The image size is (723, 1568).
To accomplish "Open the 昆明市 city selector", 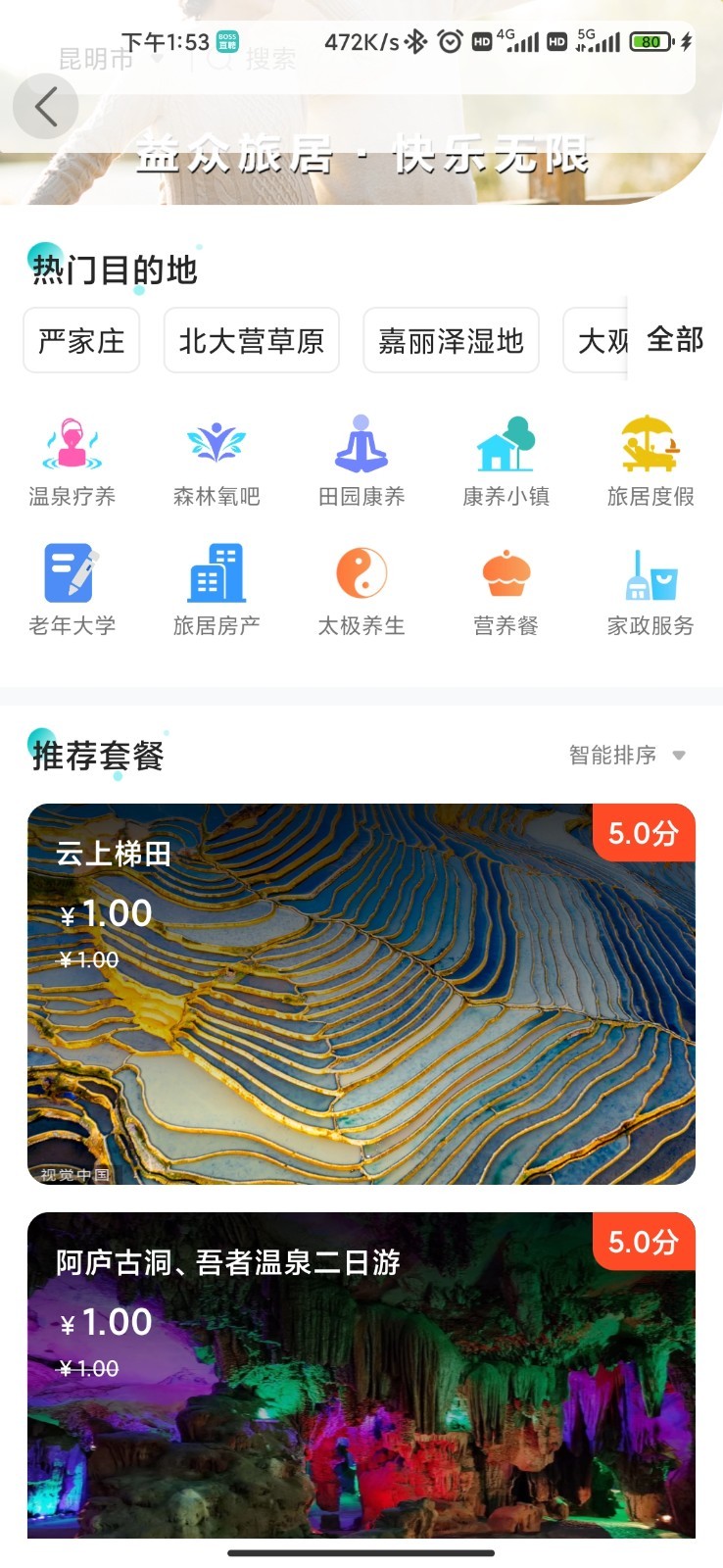I will [x=110, y=59].
